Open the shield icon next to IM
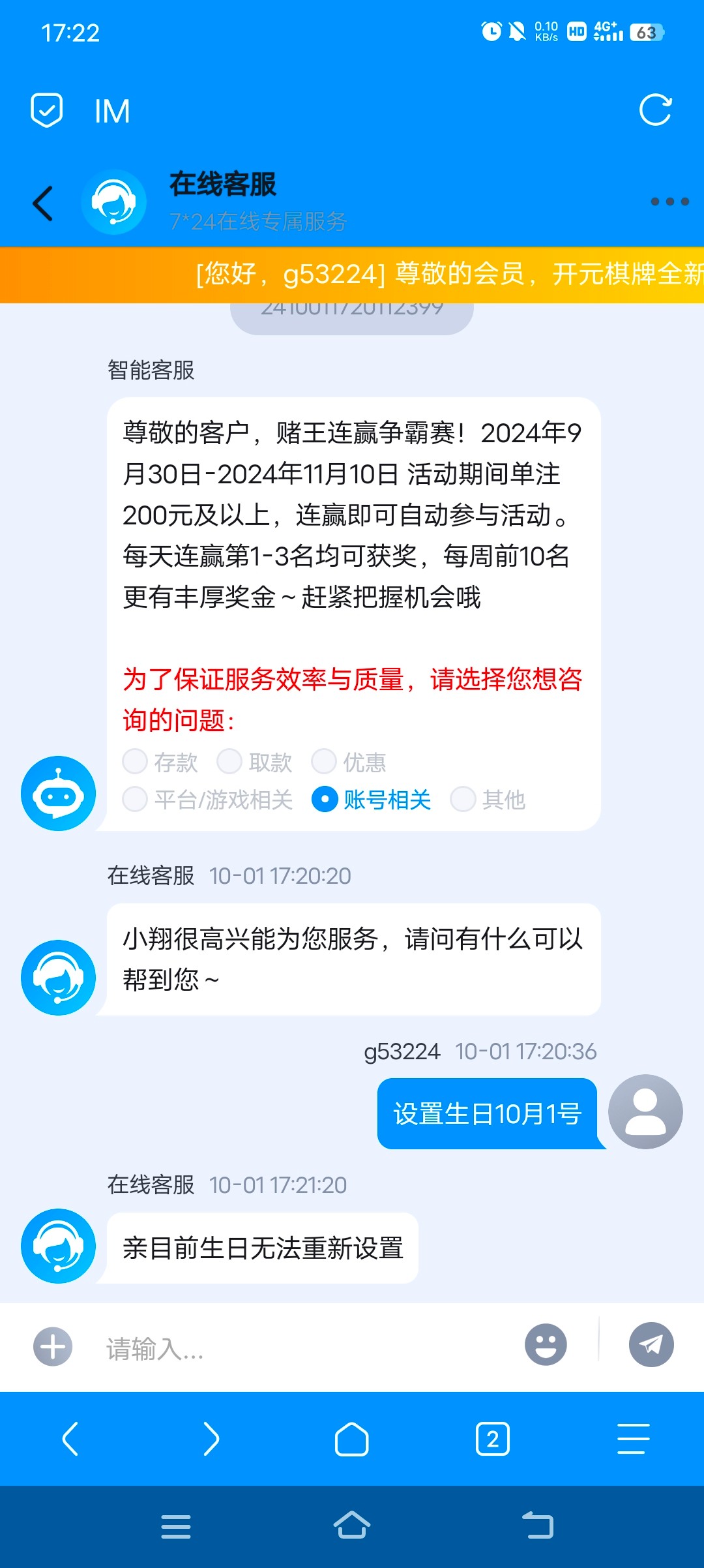This screenshot has height=1568, width=704. point(47,110)
